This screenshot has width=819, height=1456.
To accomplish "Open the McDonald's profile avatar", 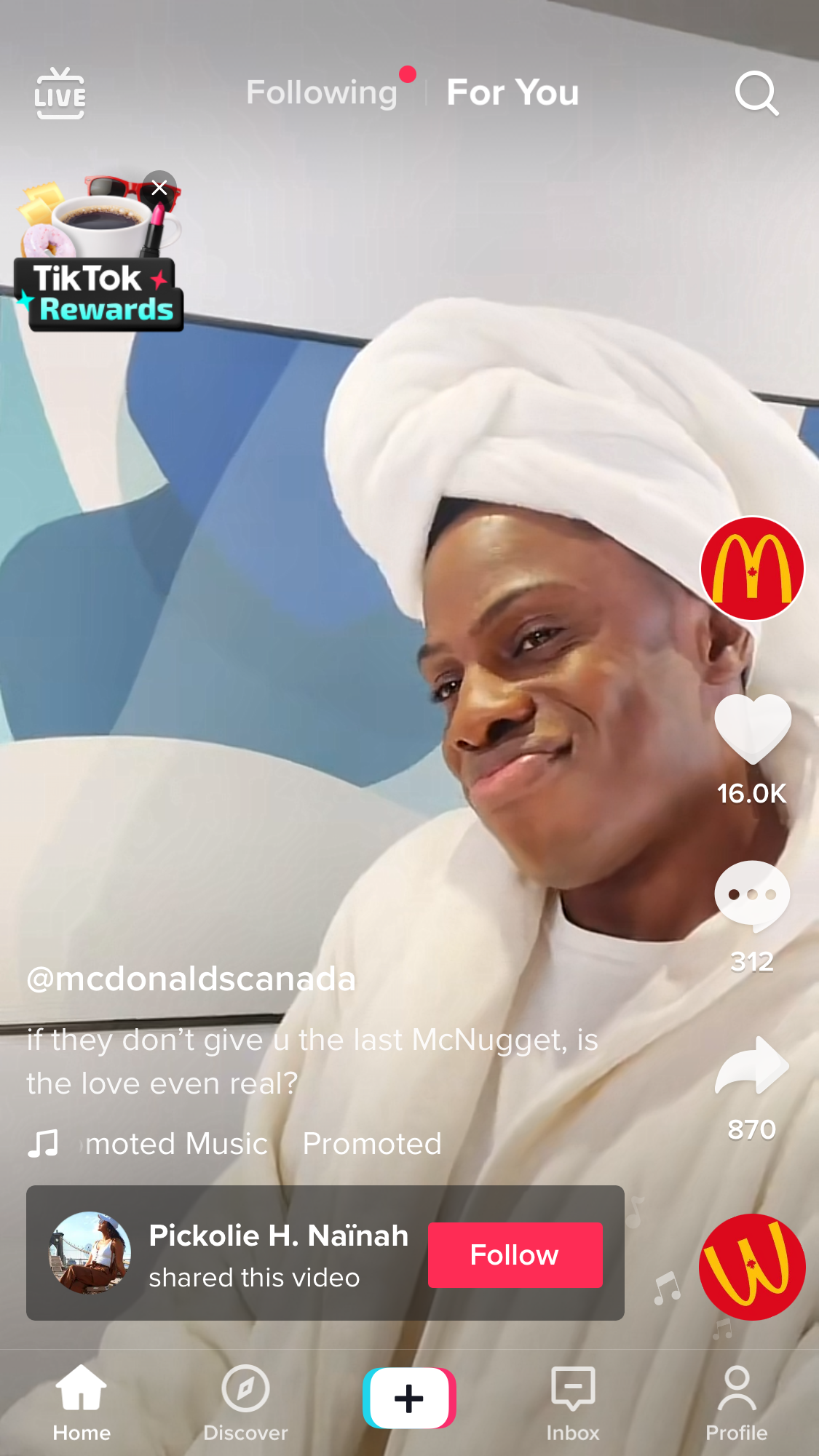I will click(751, 568).
